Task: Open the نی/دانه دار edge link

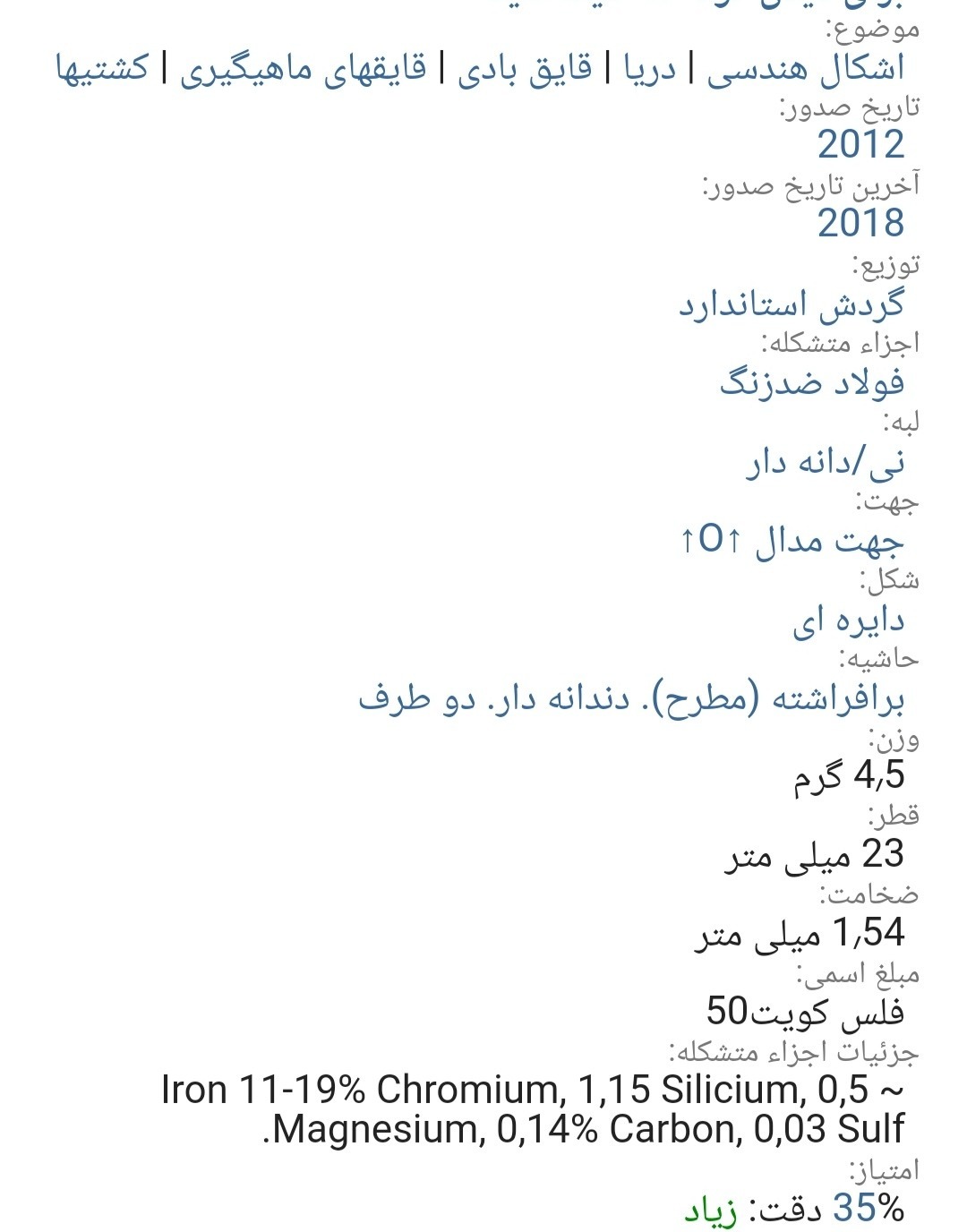Action: (x=826, y=462)
